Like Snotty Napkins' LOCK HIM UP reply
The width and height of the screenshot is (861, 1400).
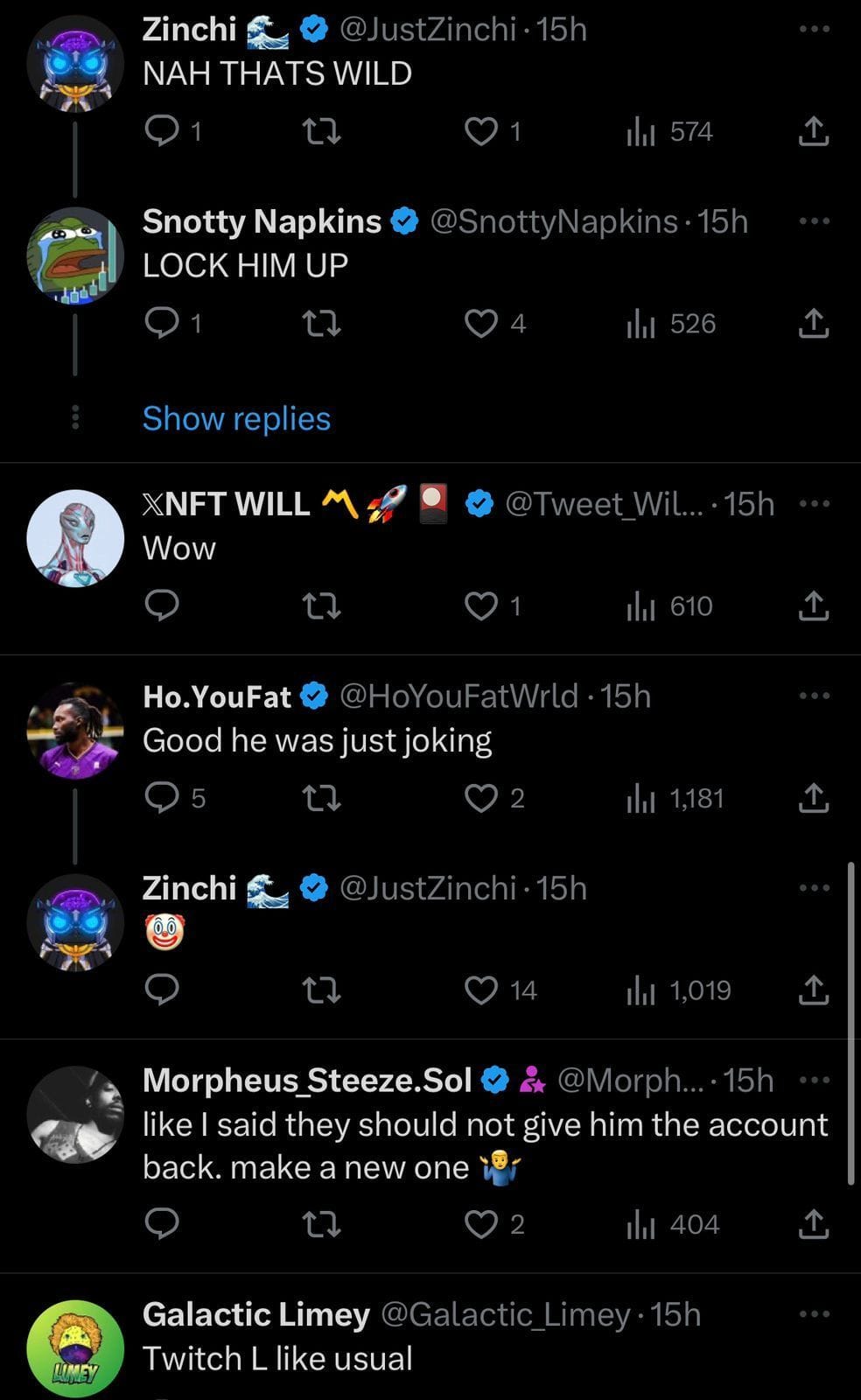[480, 324]
